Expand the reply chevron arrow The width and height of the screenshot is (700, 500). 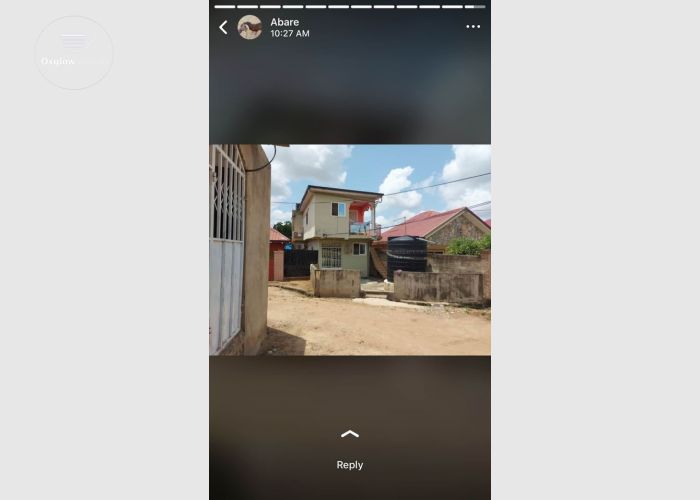click(x=350, y=434)
